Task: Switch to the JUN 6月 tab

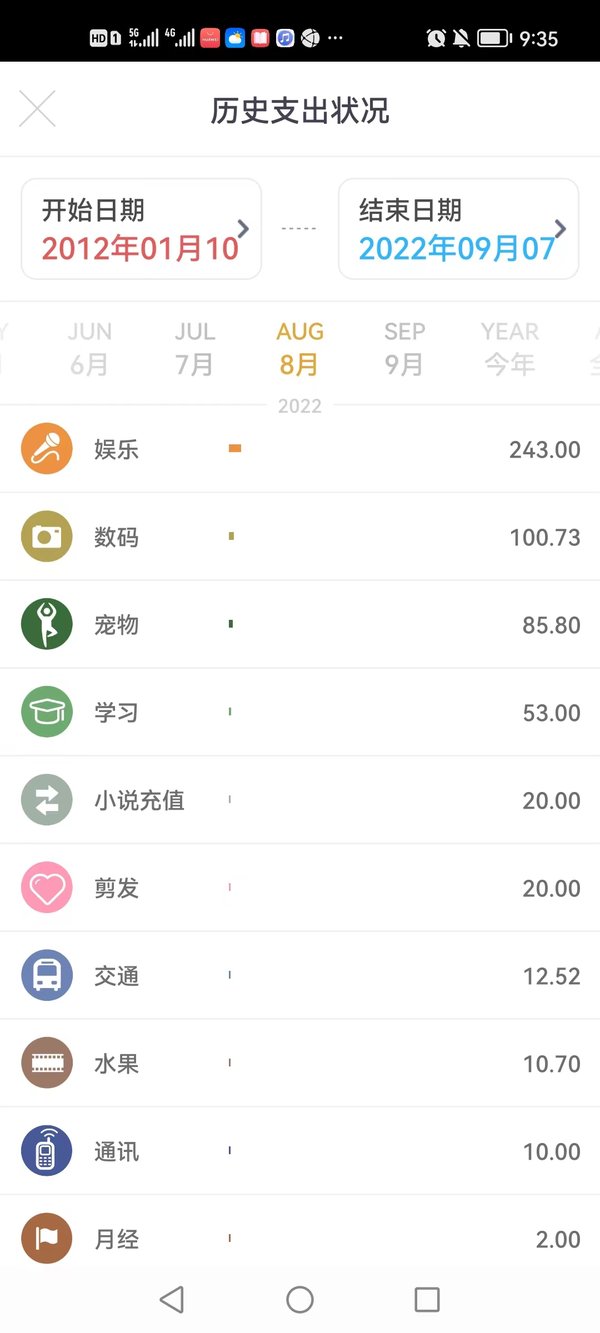Action: pyautogui.click(x=90, y=348)
